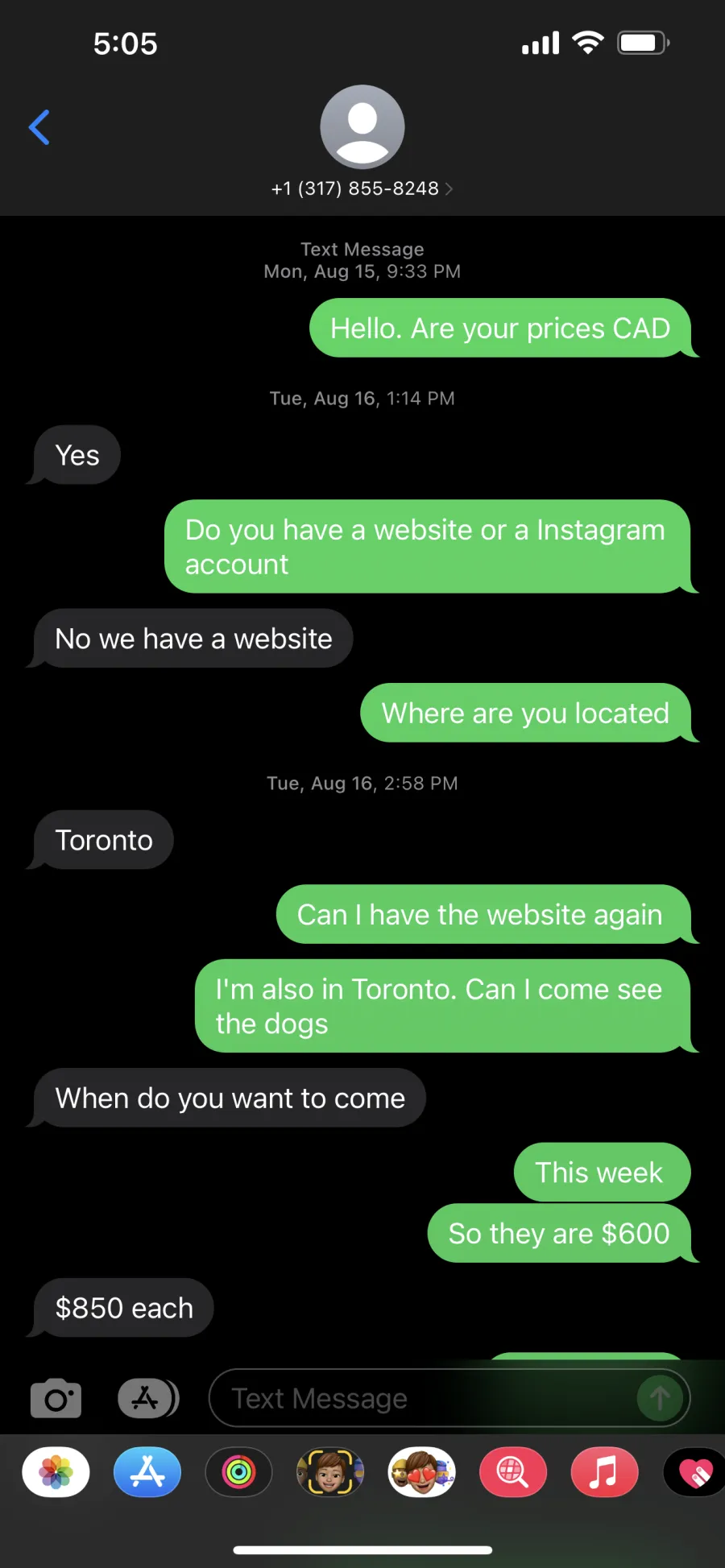725x1568 pixels.
Task: Search images with the #images app
Action: [x=513, y=1472]
